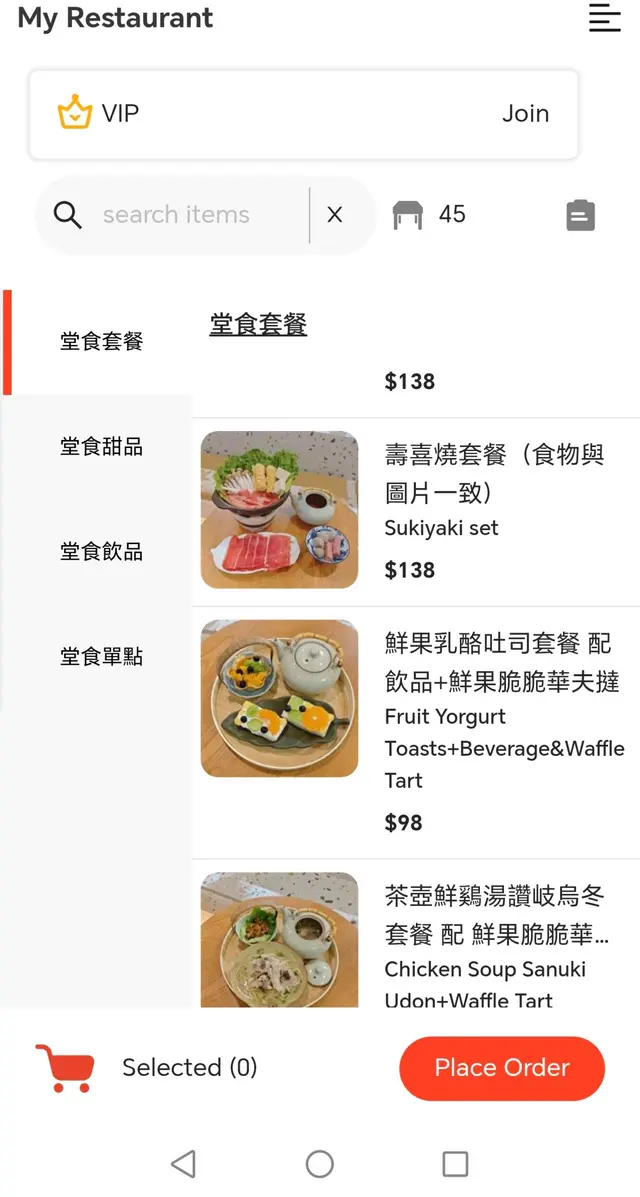The width and height of the screenshot is (640, 1197).
Task: Switch to the 堂食單點 category
Action: point(101,657)
